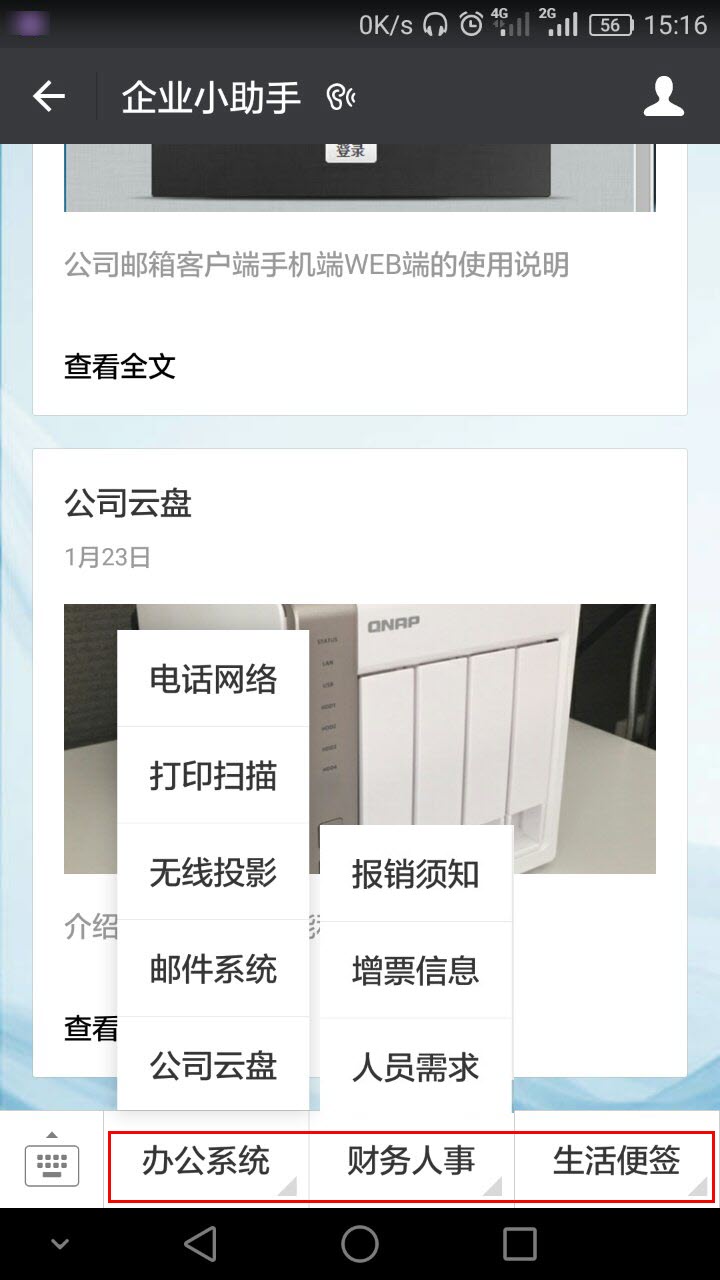Select 电话网络 from the menu
The image size is (720, 1280).
click(x=213, y=680)
